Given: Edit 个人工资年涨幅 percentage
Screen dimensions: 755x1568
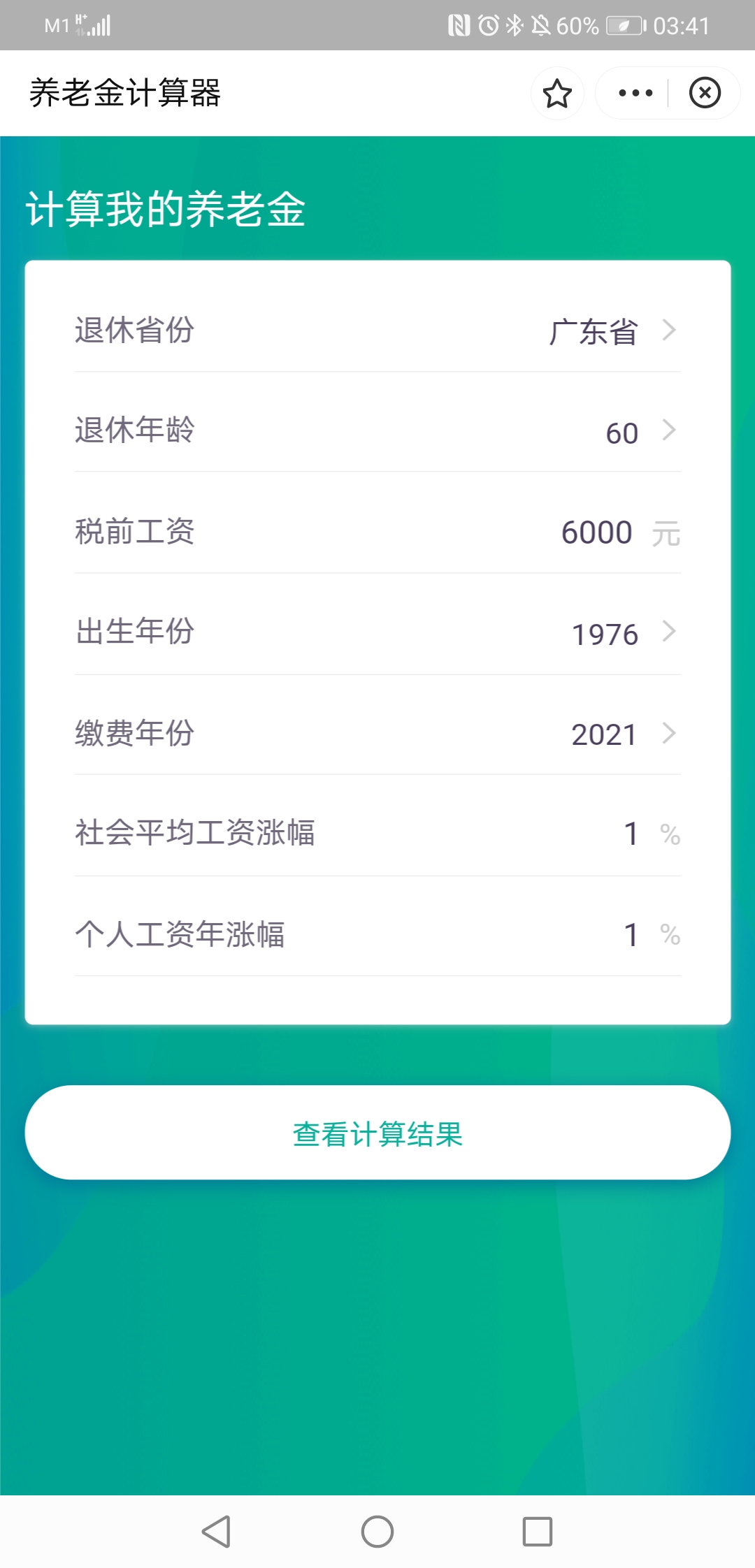Looking at the screenshot, I should (631, 934).
